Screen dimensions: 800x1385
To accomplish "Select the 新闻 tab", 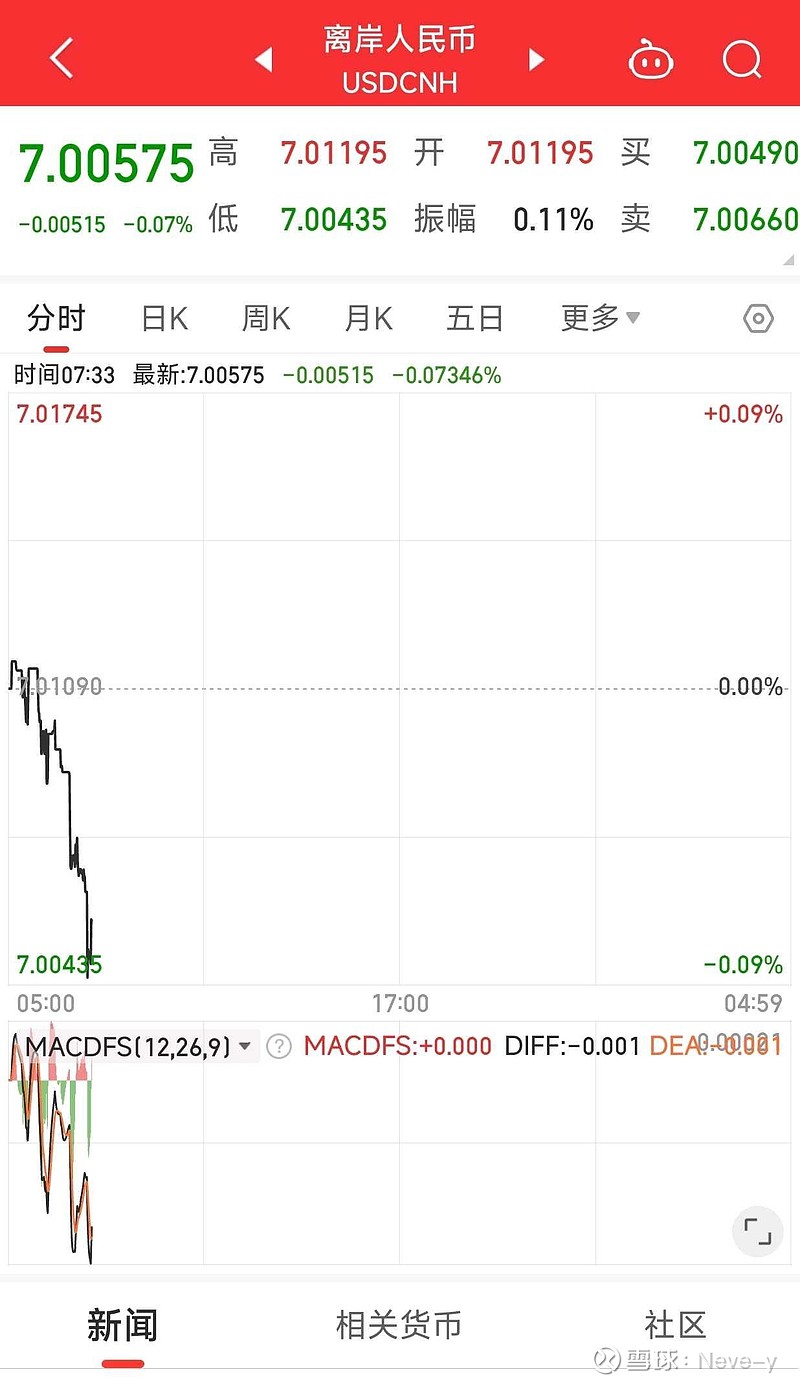I will pos(122,1325).
